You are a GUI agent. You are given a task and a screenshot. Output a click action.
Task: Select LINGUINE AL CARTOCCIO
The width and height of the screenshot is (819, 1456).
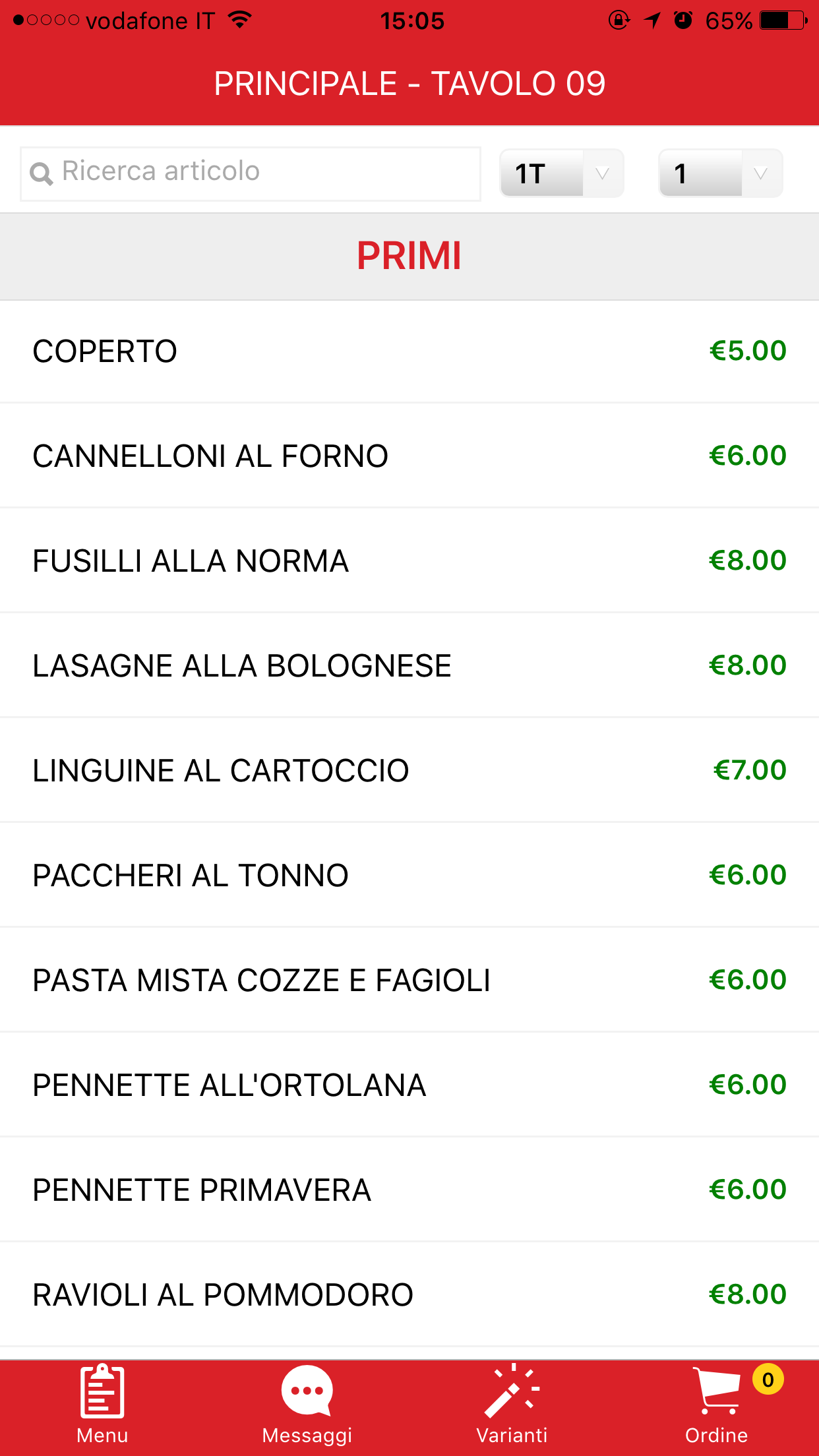coord(409,770)
